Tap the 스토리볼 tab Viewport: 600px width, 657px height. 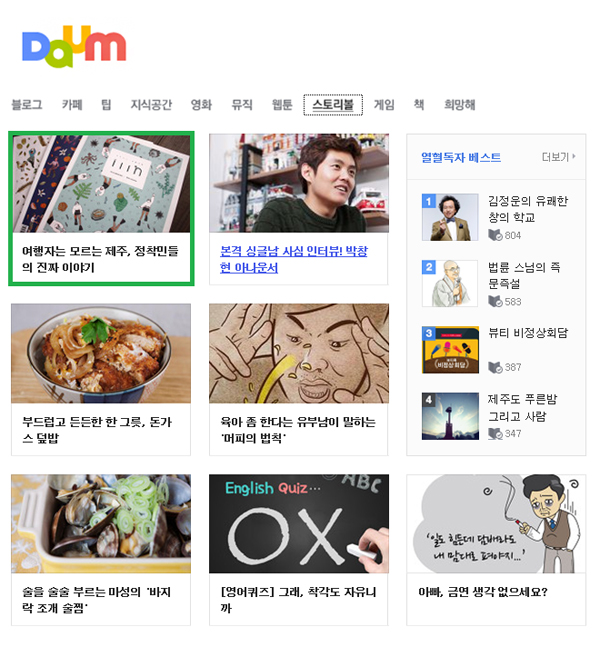click(x=333, y=105)
